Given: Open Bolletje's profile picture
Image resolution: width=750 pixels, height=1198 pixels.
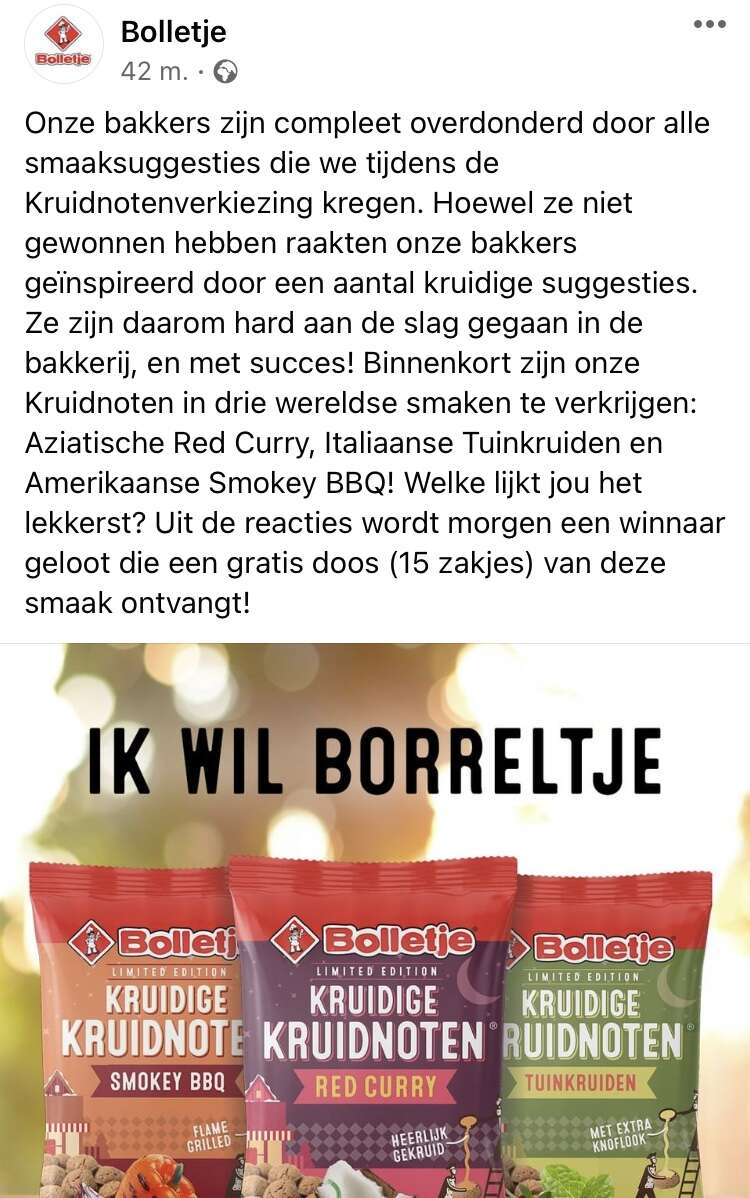Looking at the screenshot, I should point(62,44).
